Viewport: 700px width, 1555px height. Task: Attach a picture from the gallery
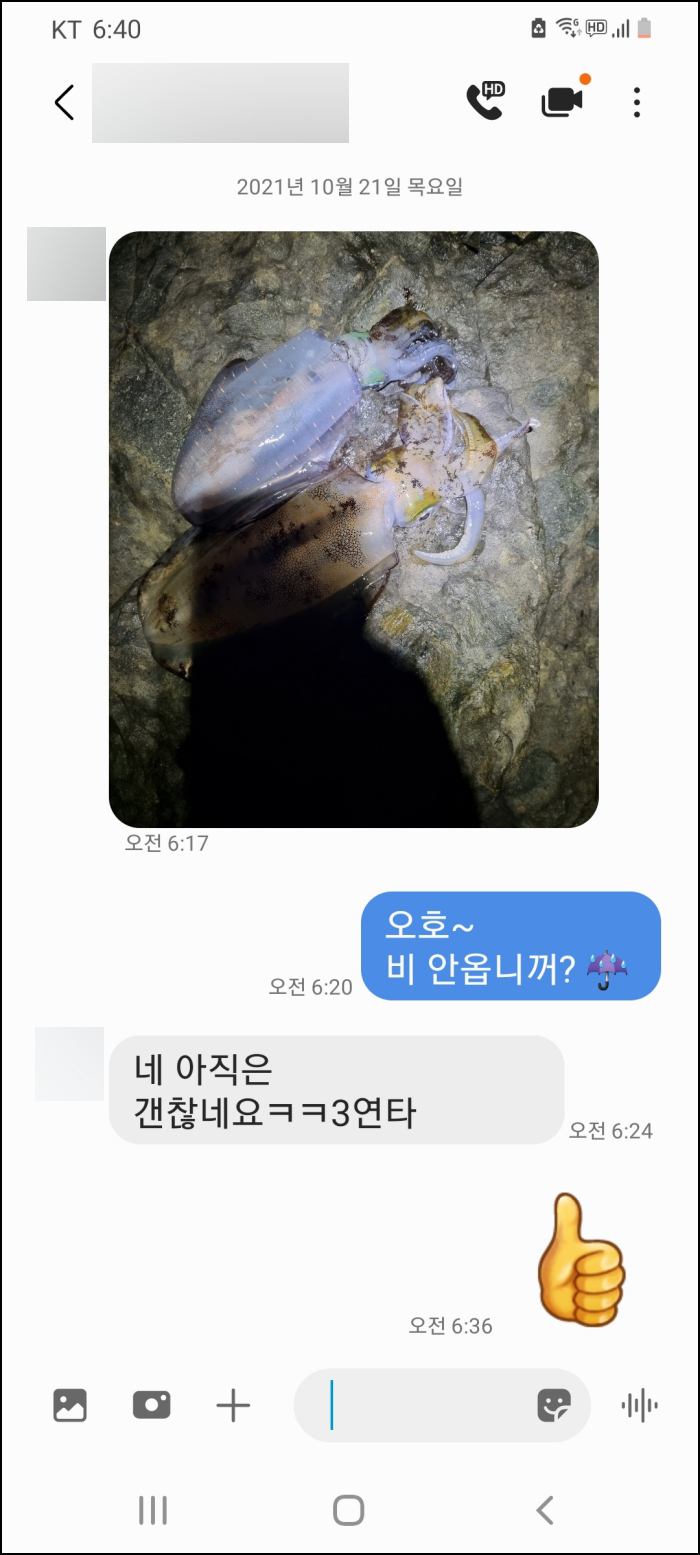coord(70,1405)
